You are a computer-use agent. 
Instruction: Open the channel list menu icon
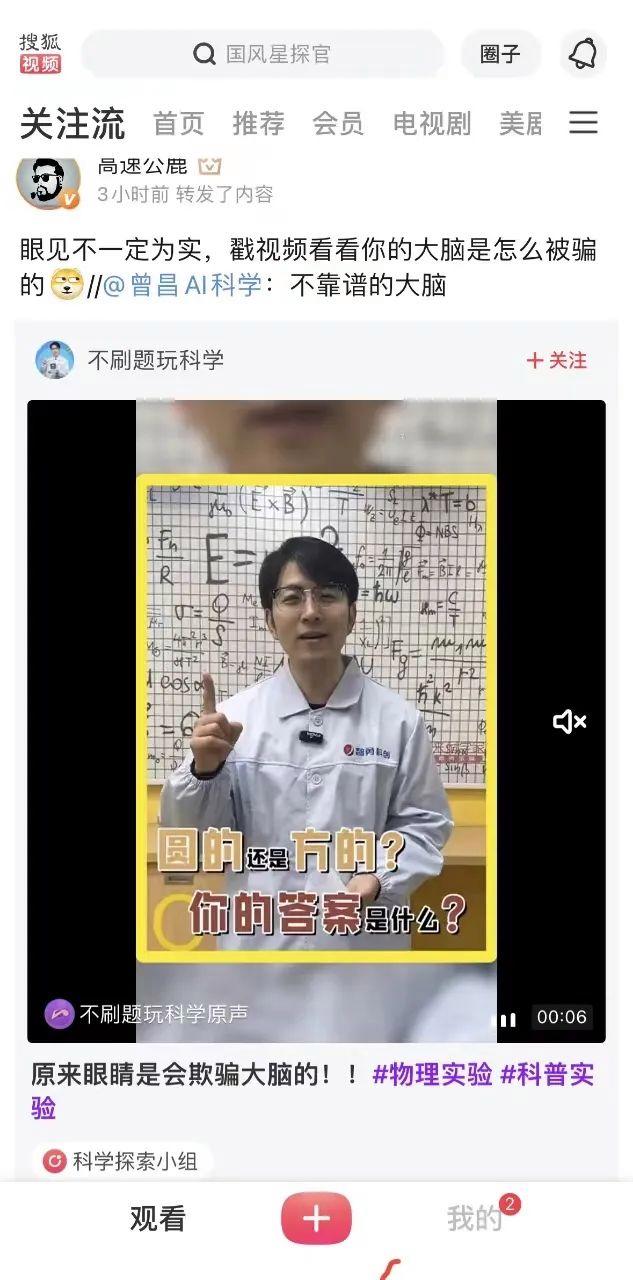[583, 122]
